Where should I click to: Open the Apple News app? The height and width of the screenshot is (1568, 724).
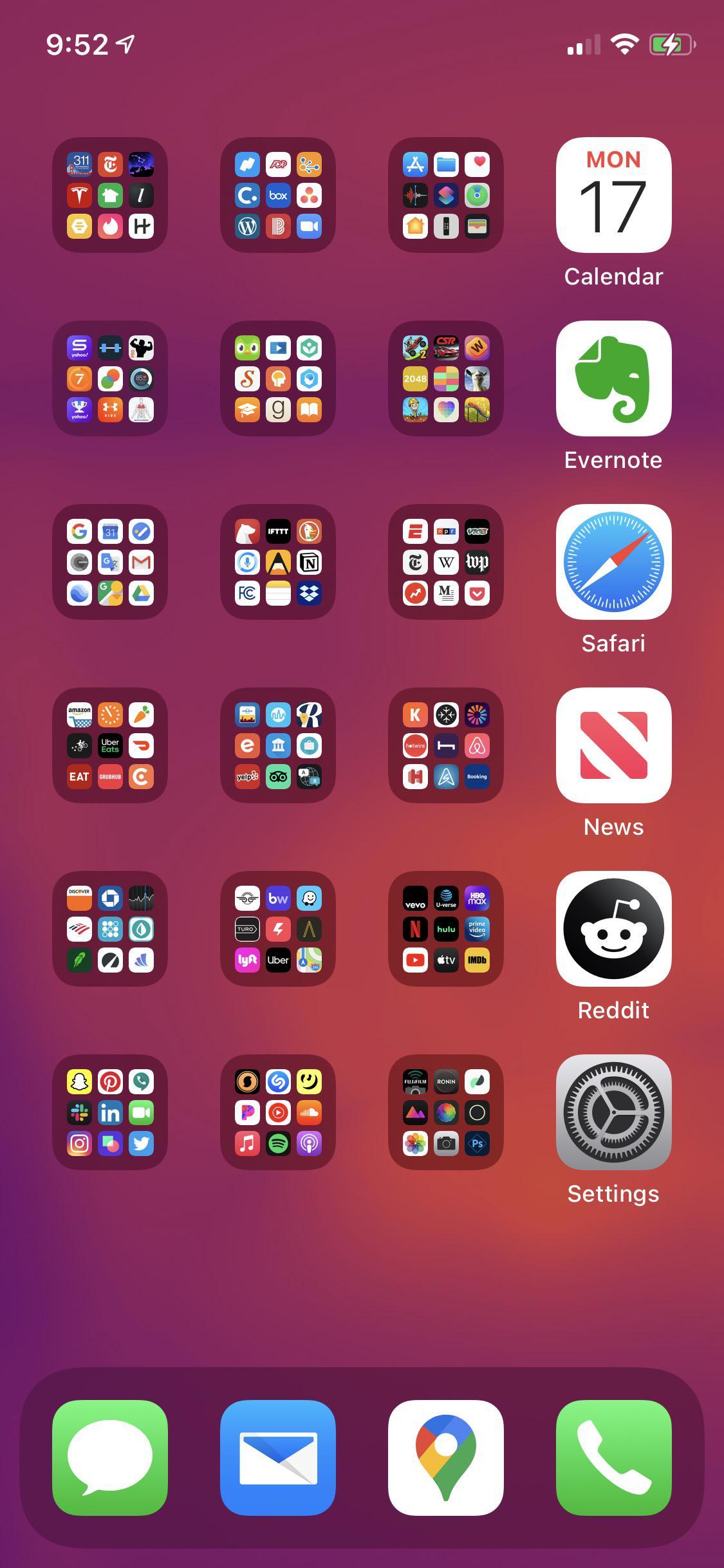point(613,745)
